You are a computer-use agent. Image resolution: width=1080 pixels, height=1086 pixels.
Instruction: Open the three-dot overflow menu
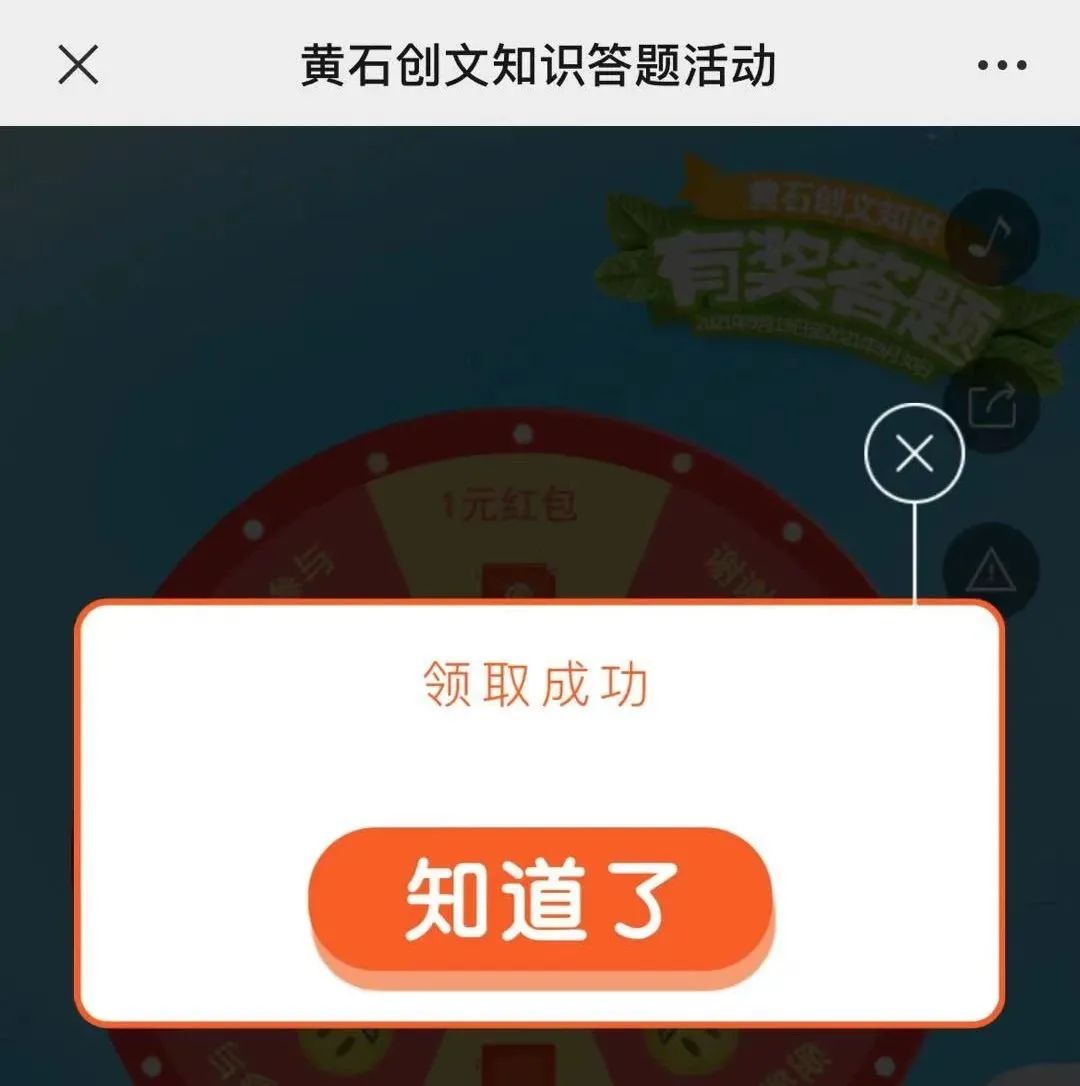(x=1001, y=66)
